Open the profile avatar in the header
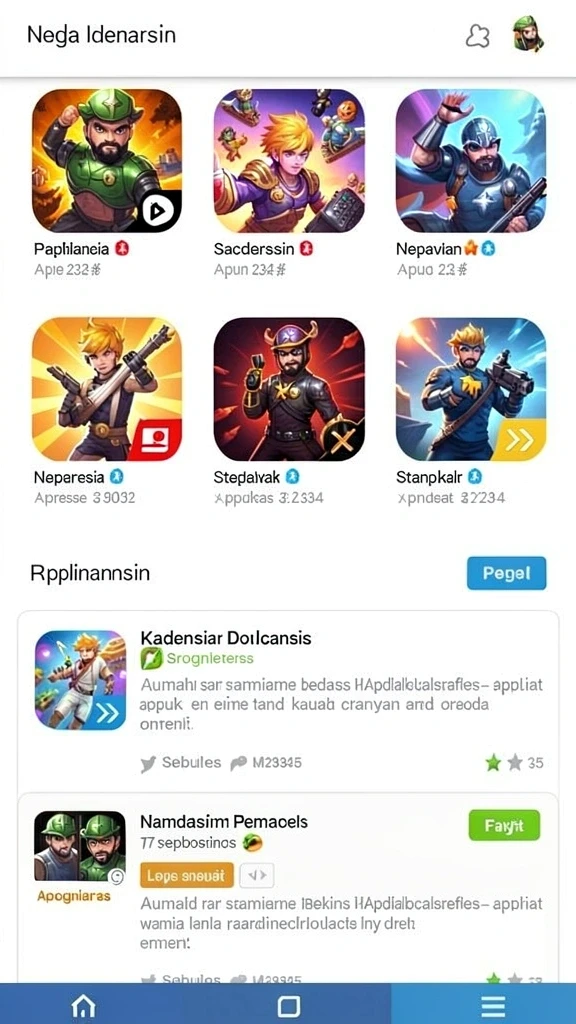Image resolution: width=576 pixels, height=1024 pixels. click(x=528, y=34)
